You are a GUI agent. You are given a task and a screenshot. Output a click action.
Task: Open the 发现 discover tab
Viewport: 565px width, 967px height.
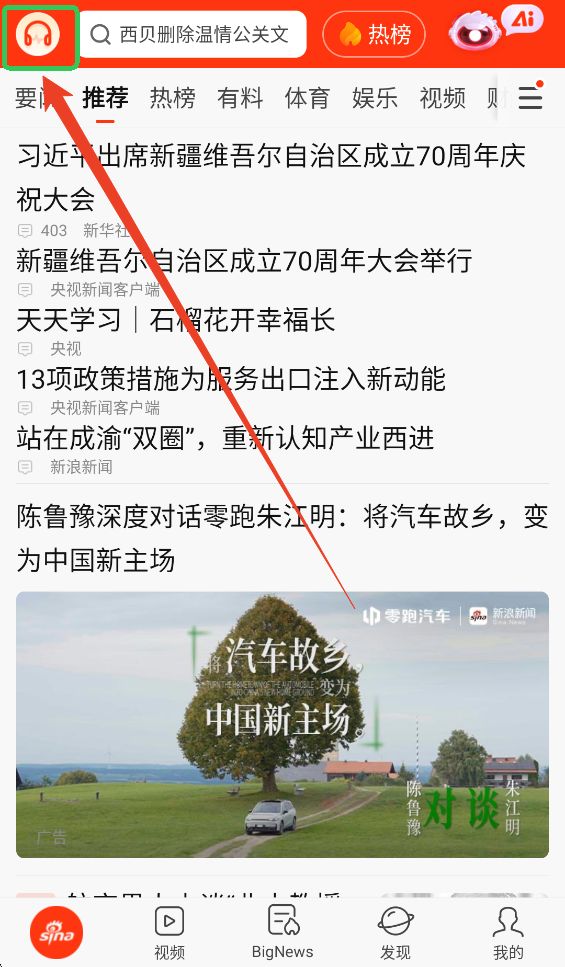[395, 932]
